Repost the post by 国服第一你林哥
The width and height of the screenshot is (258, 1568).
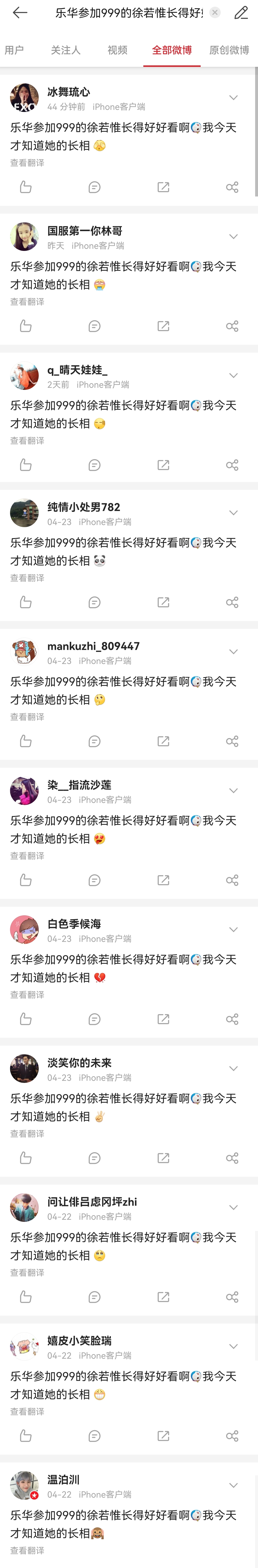point(163,326)
